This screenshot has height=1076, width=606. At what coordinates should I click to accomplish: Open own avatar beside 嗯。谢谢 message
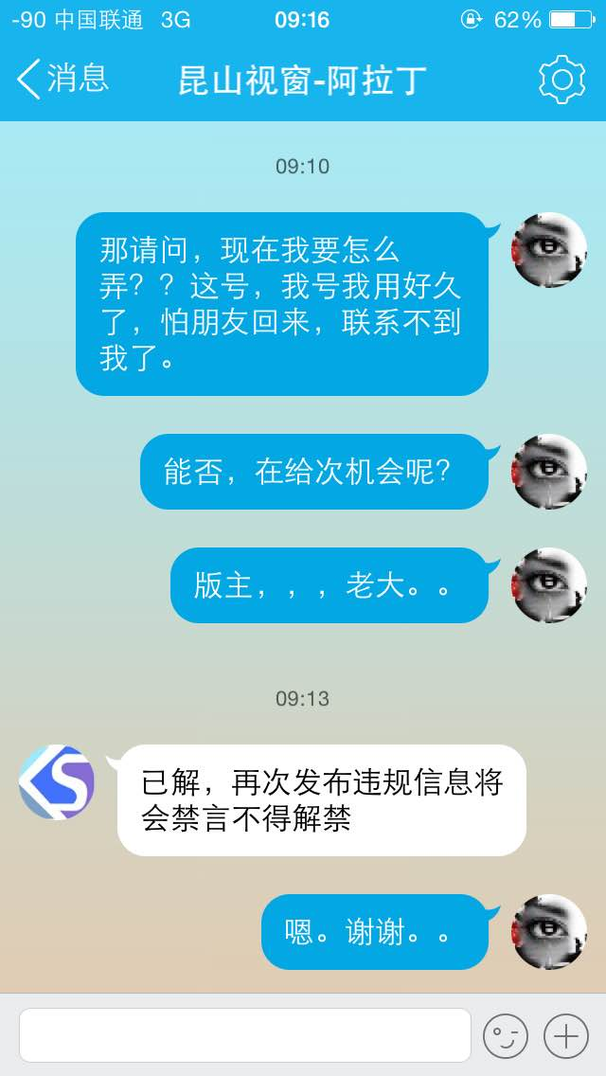pyautogui.click(x=549, y=931)
